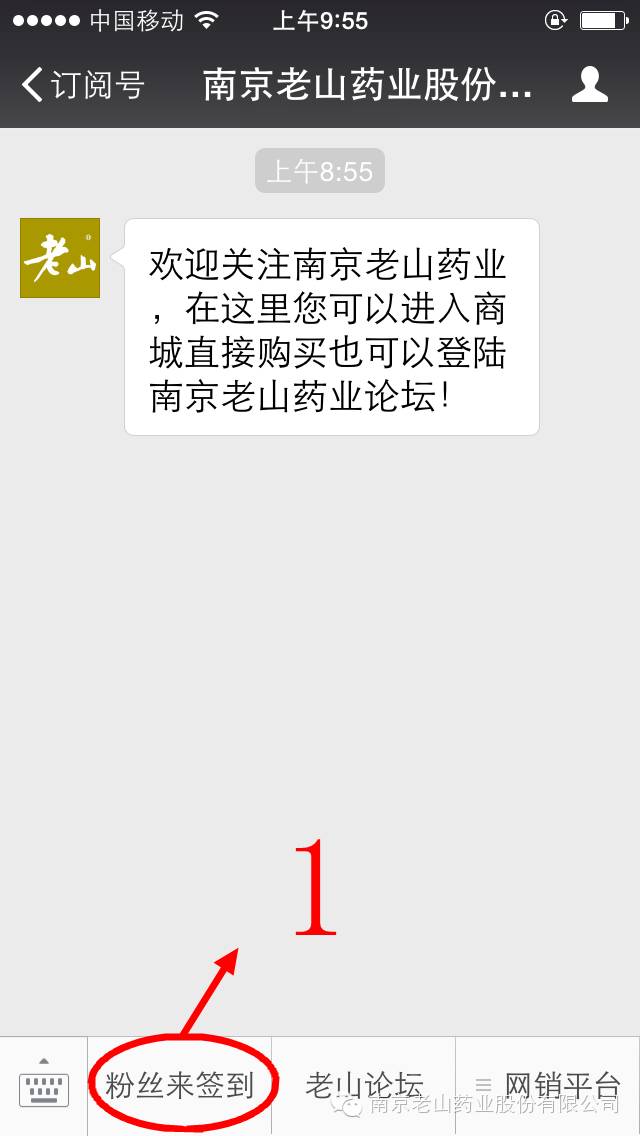Open the 老山论坛 menu

[x=364, y=1086]
